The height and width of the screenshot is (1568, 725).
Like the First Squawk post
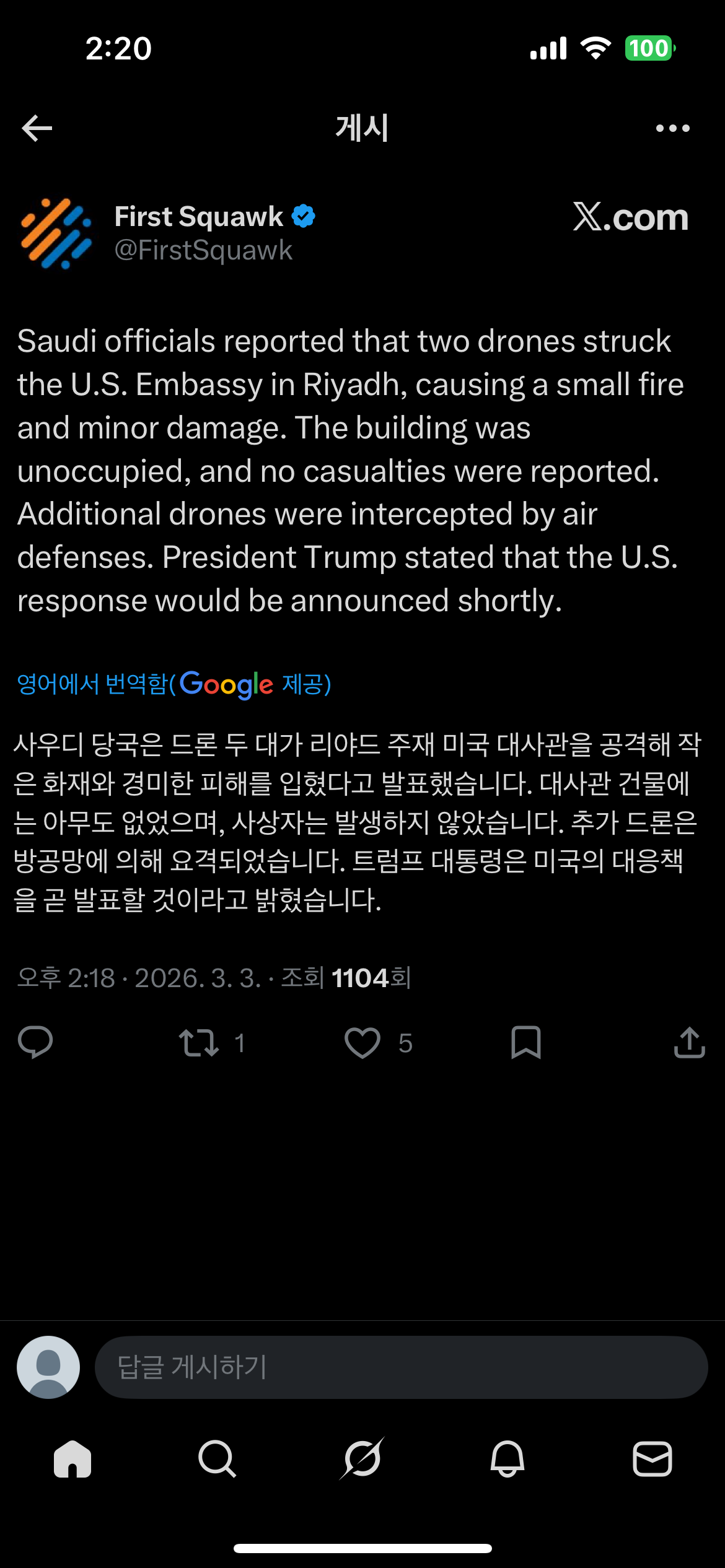tap(362, 1042)
